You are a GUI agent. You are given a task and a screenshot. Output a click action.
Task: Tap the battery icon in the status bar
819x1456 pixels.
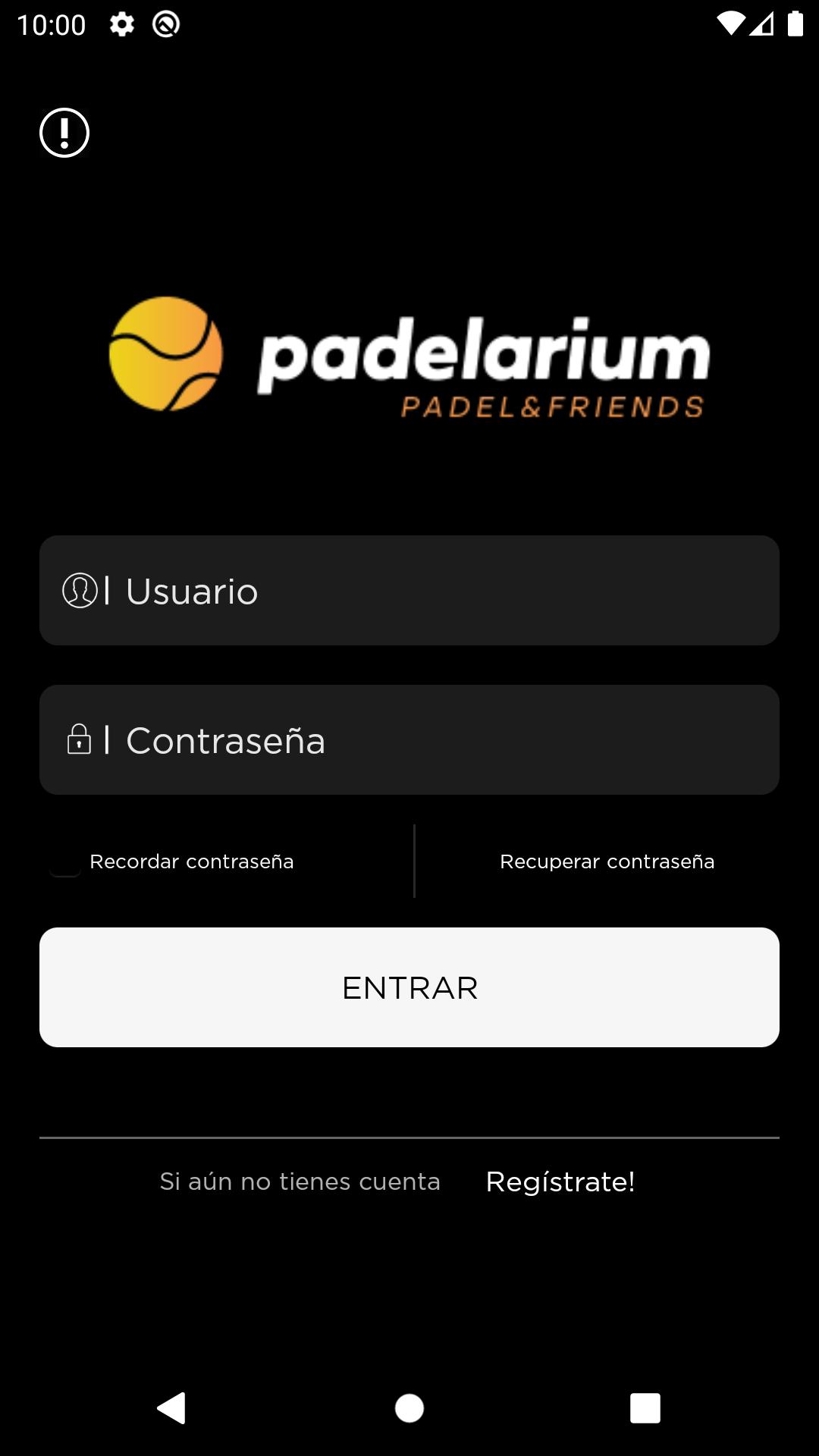pos(795,24)
